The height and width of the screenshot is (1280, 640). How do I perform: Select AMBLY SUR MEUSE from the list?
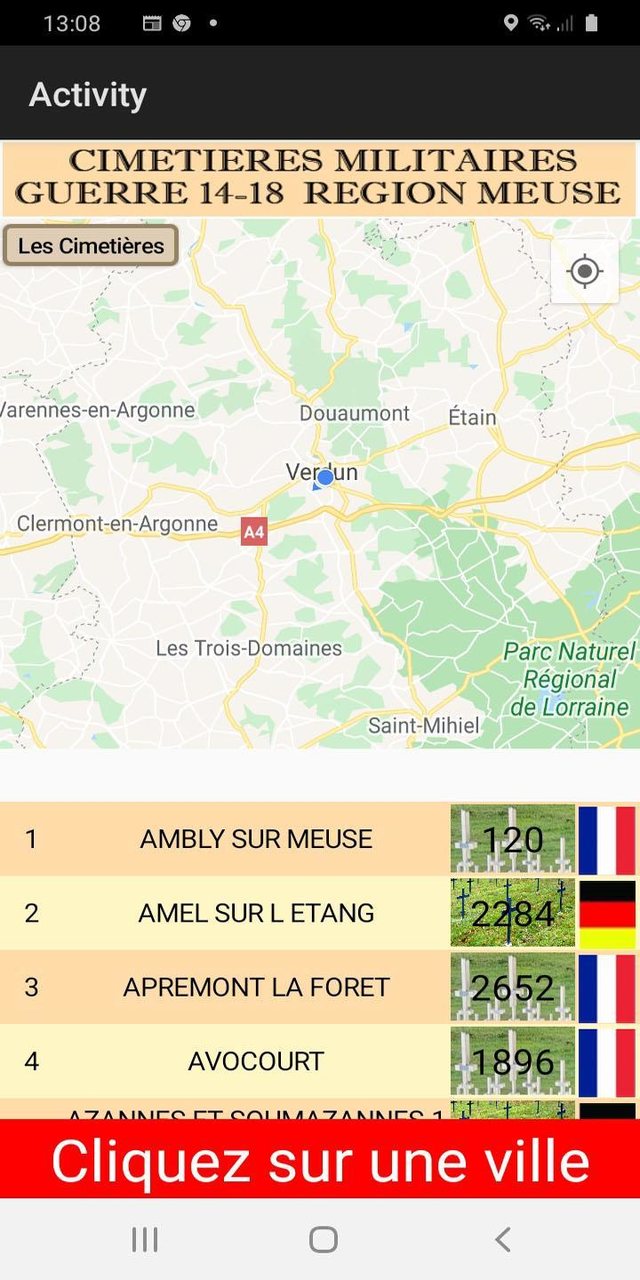pyautogui.click(x=256, y=839)
